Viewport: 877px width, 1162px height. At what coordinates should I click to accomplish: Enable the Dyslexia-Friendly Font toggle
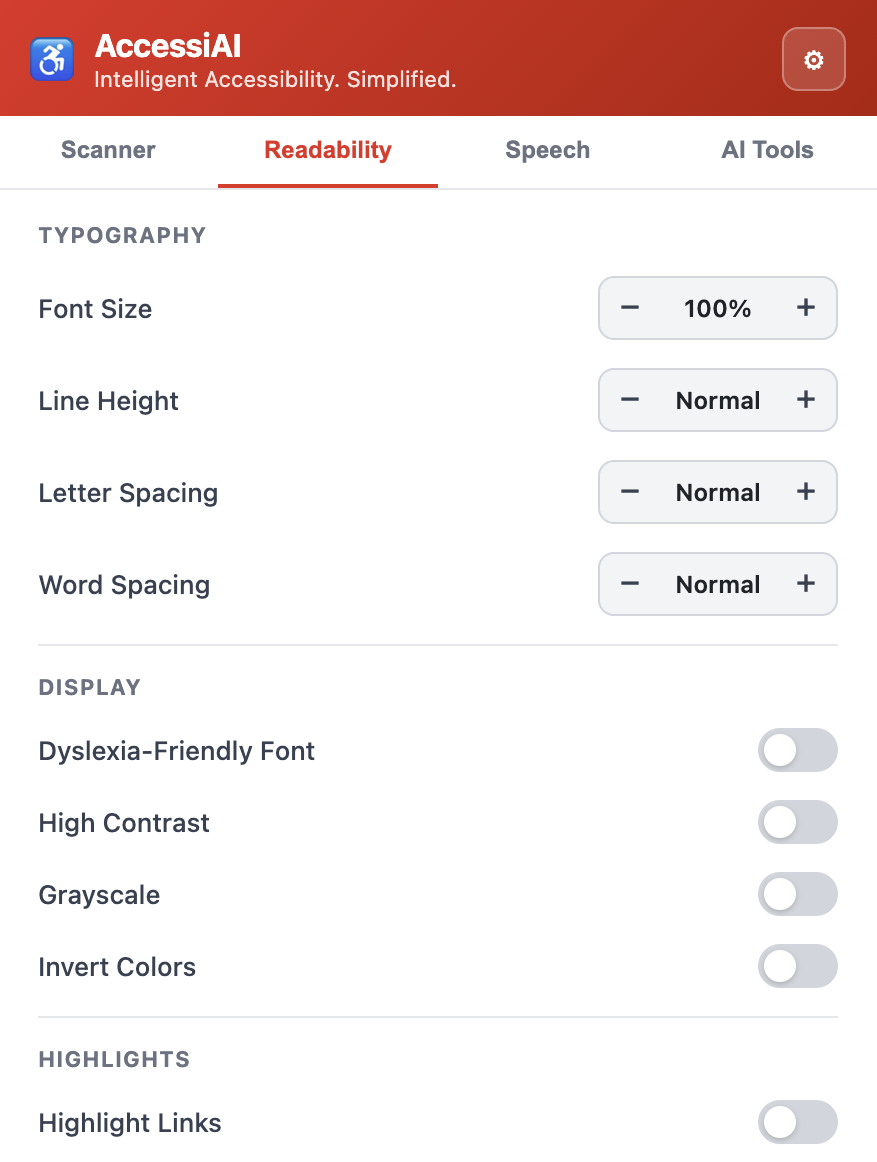click(x=797, y=750)
